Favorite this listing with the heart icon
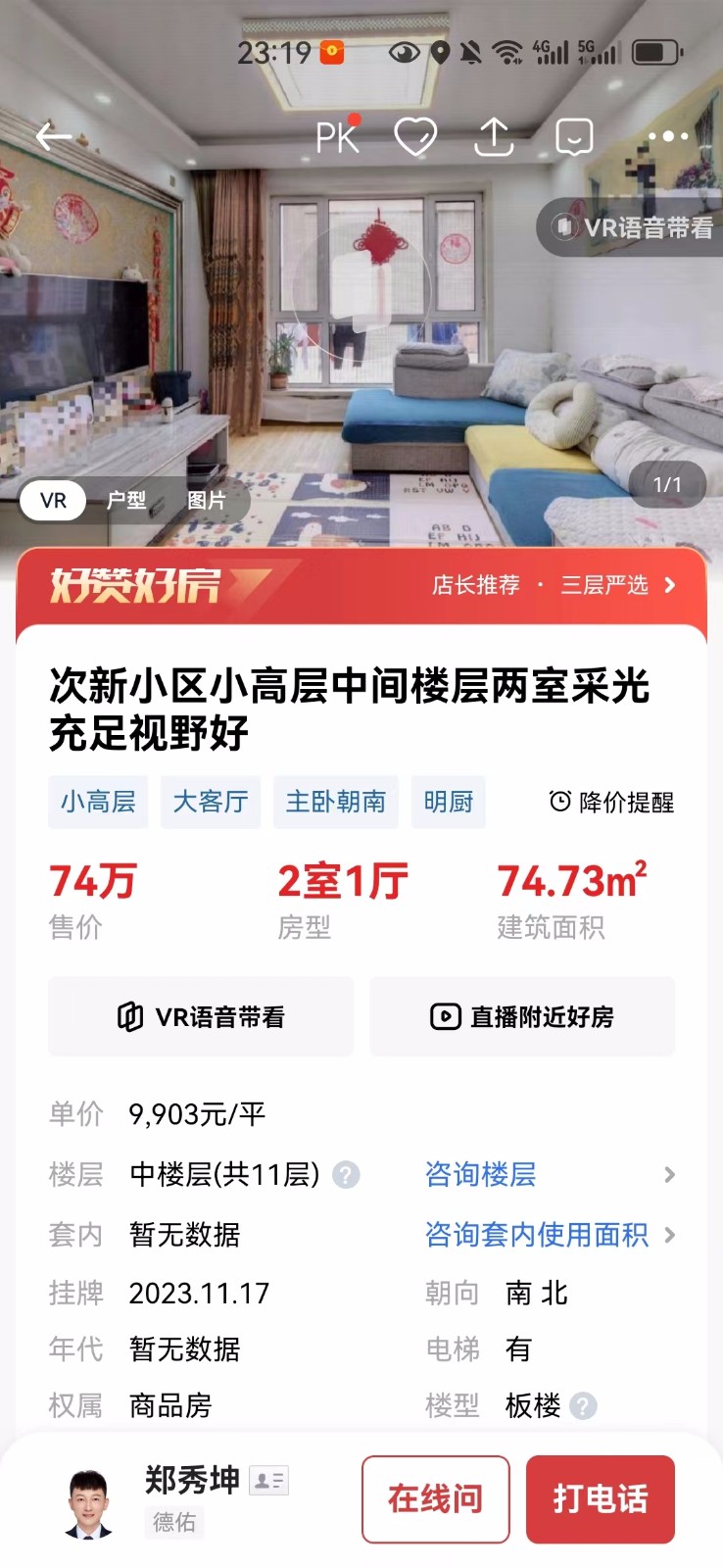This screenshot has height=1568, width=723. coord(415,137)
